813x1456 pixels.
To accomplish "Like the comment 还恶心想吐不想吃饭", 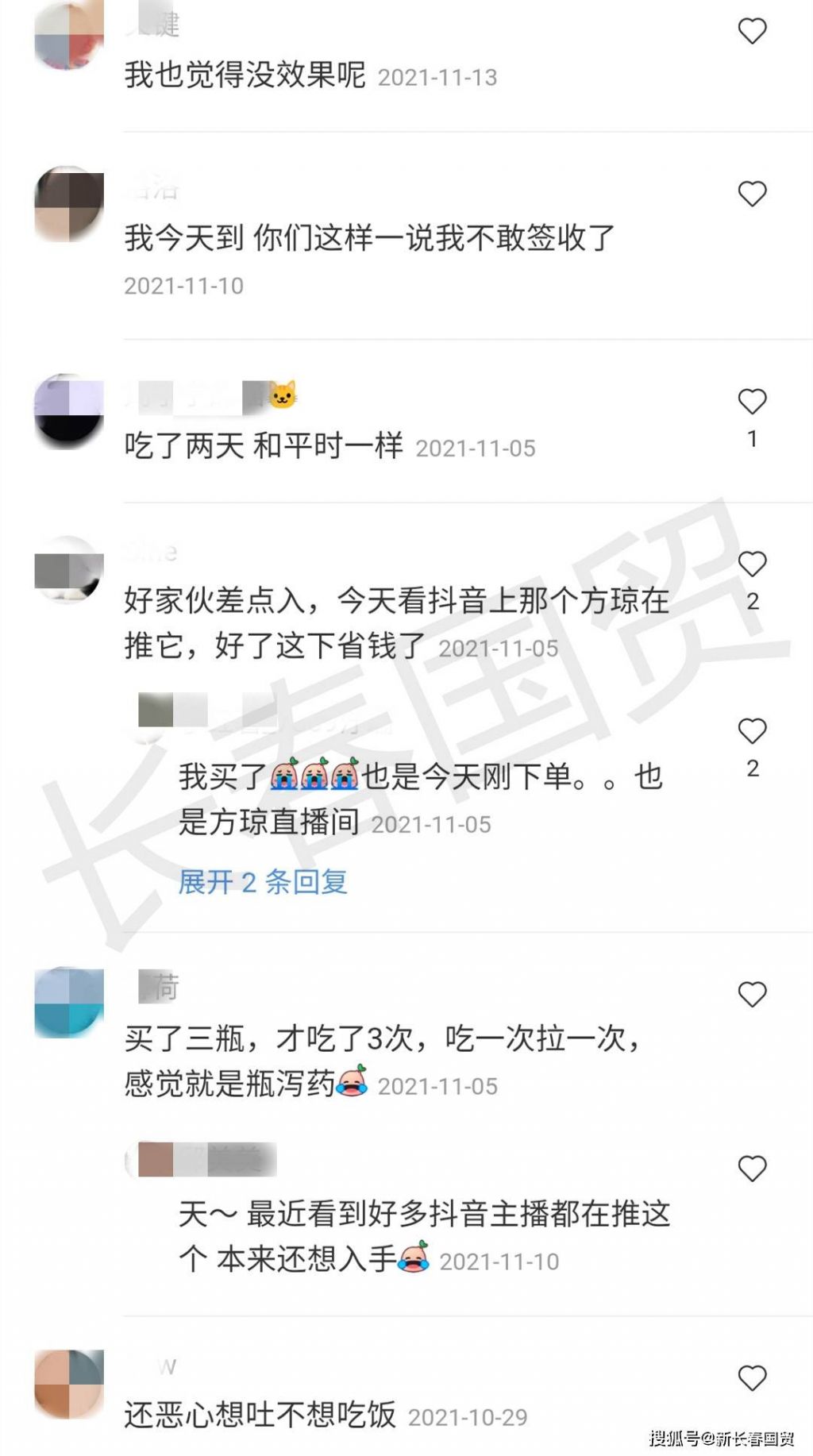I will point(752,1378).
